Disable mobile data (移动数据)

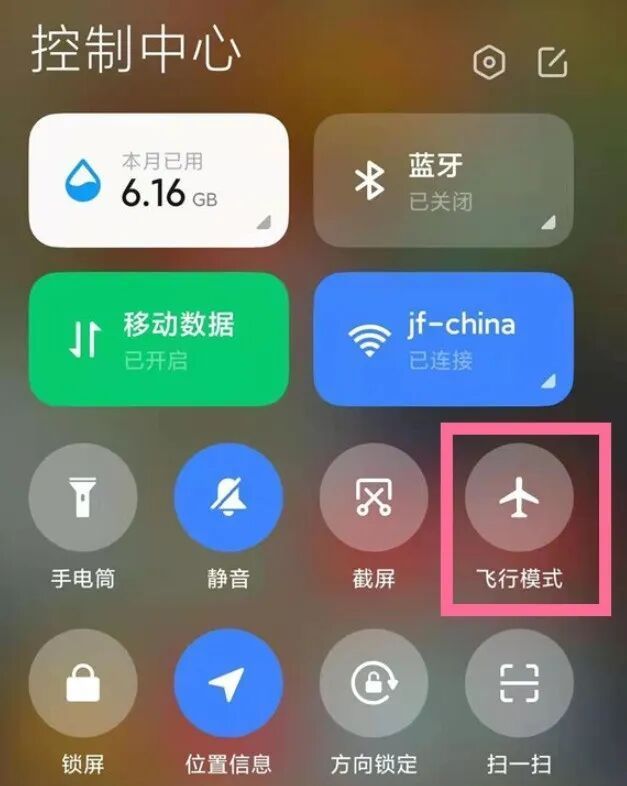159,340
